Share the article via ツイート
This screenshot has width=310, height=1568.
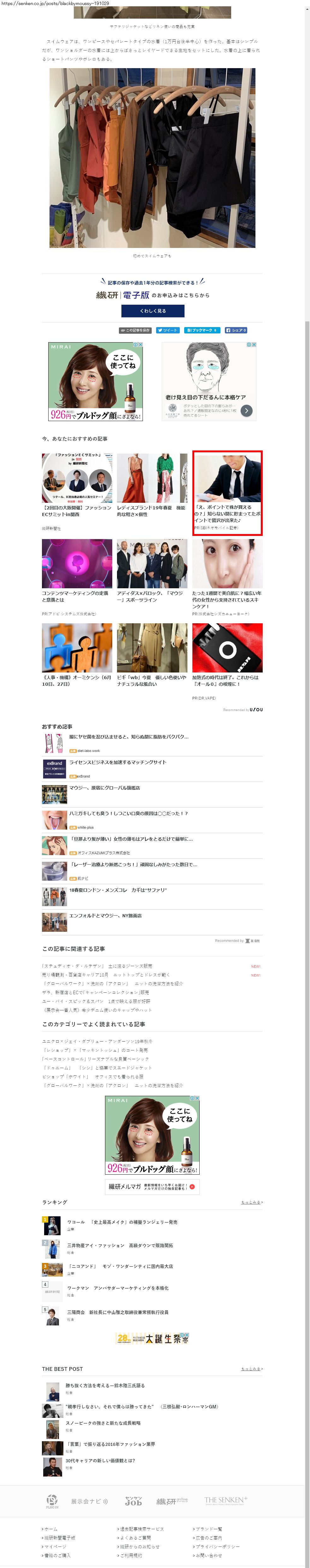[167, 330]
